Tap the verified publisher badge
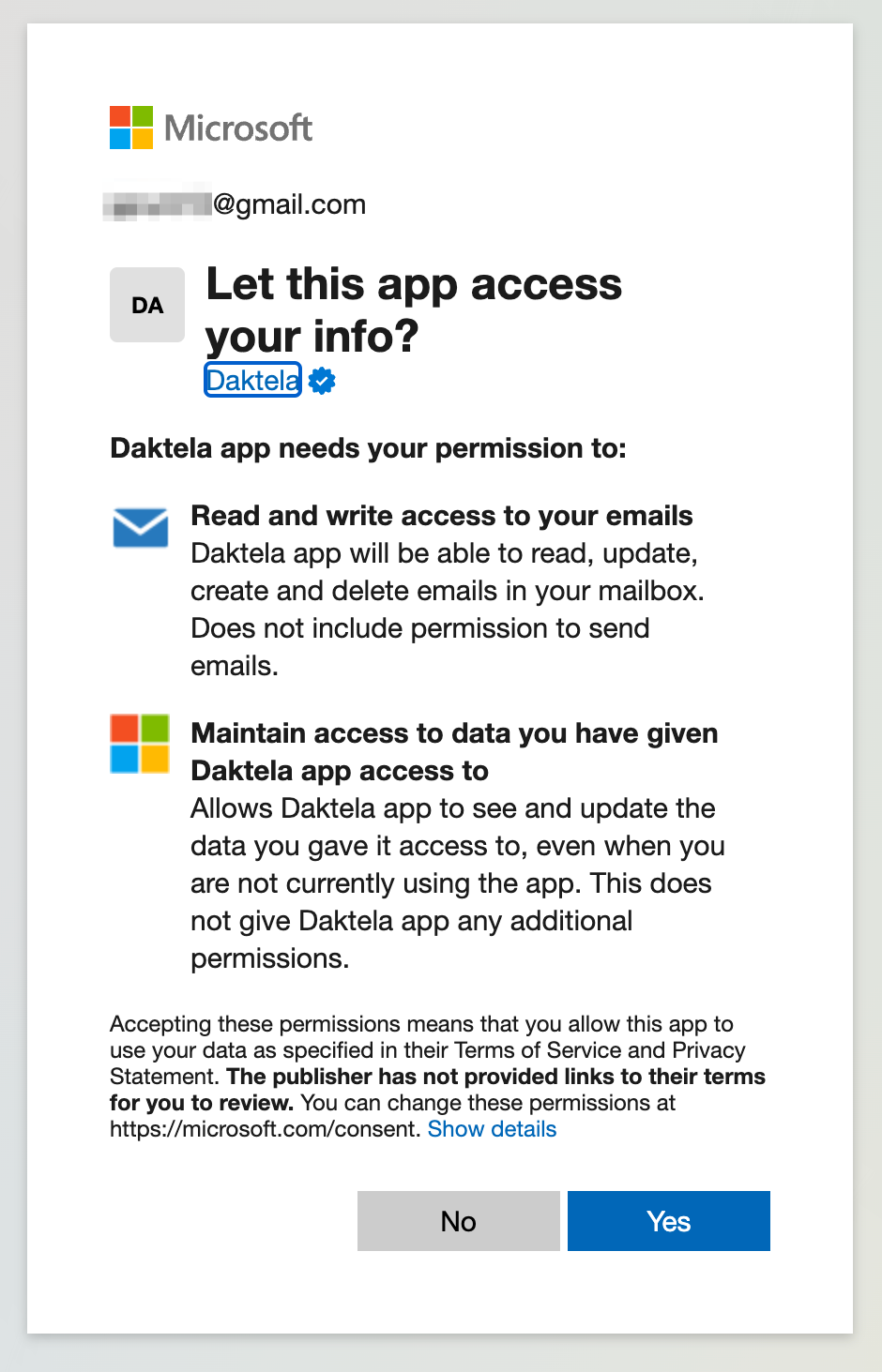The image size is (882, 1372). [x=322, y=381]
